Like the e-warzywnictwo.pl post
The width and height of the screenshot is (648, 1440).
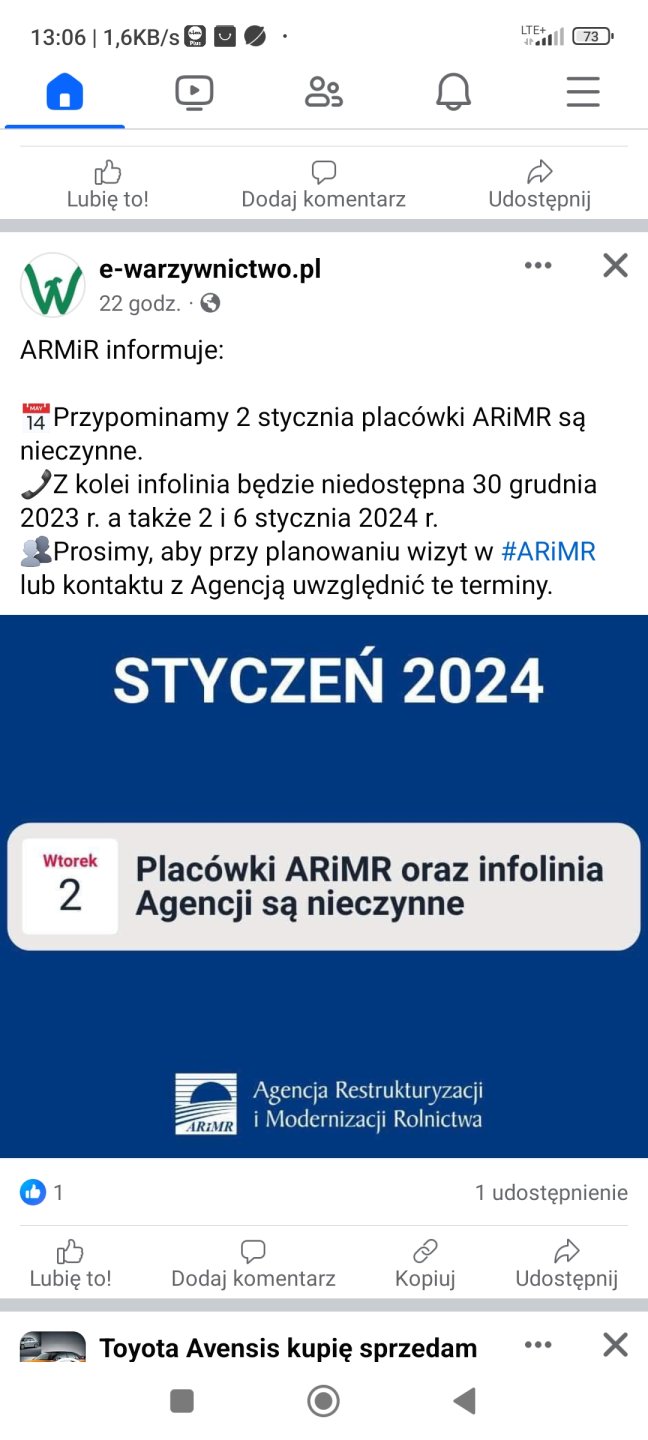pyautogui.click(x=70, y=1264)
